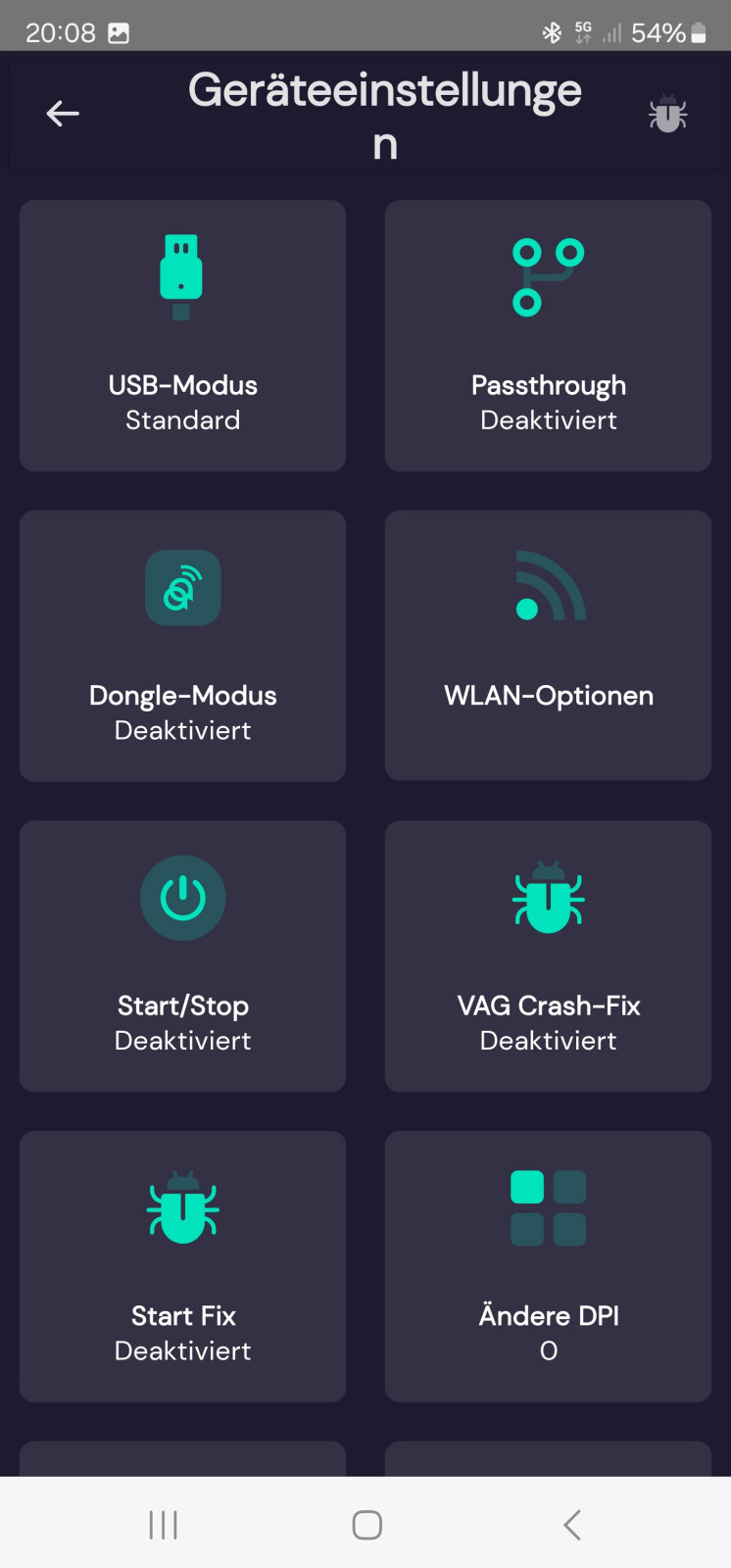
Task: Enable the Start Fix option
Action: coord(182,1266)
